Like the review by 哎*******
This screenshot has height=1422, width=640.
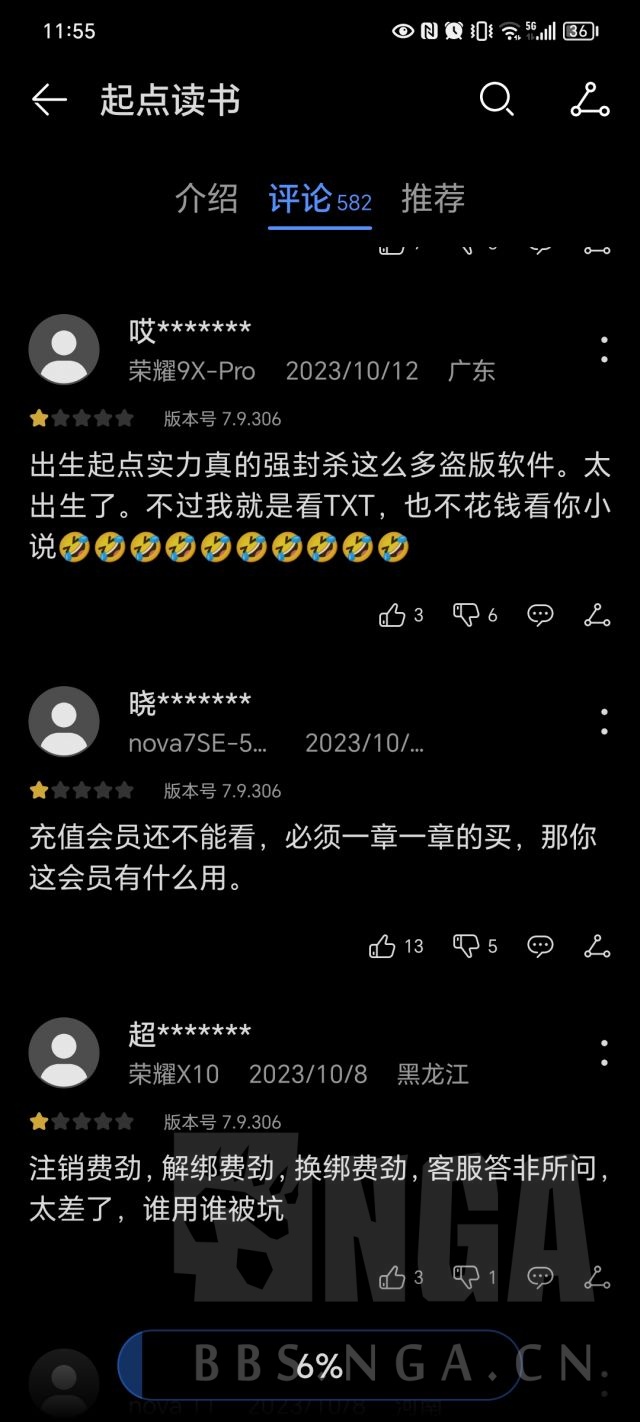tap(393, 615)
